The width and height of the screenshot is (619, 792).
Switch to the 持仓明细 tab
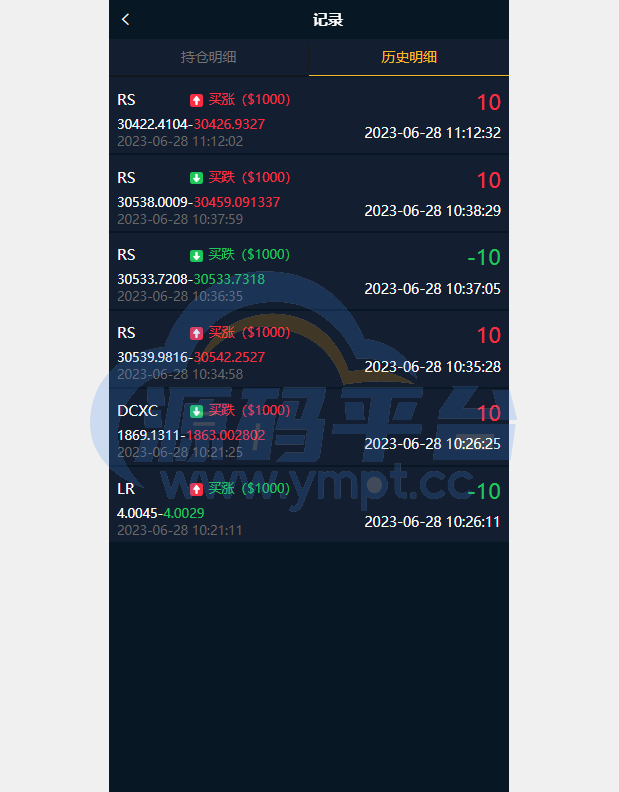pyautogui.click(x=209, y=57)
